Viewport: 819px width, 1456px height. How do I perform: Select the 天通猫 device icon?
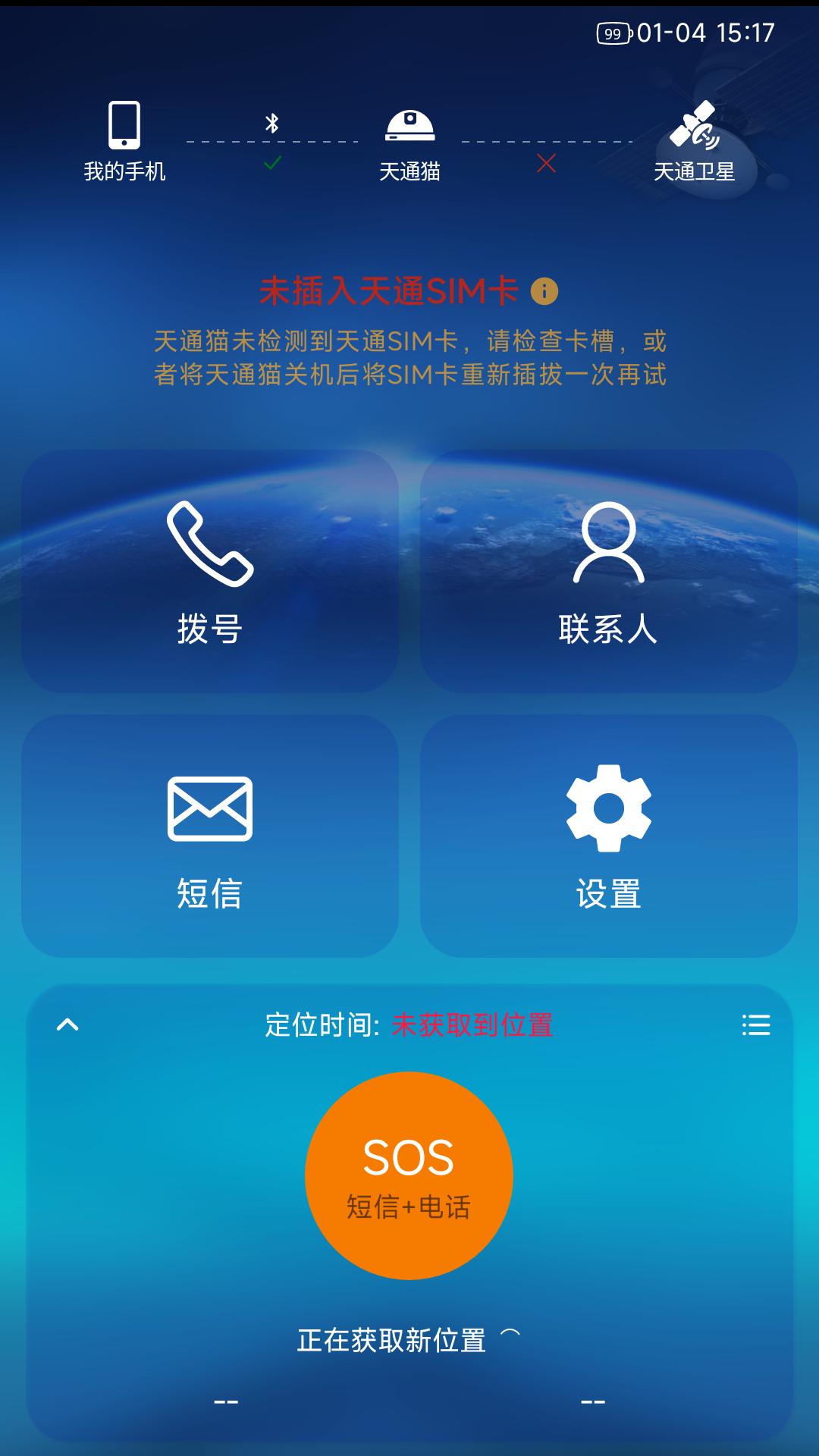[409, 125]
